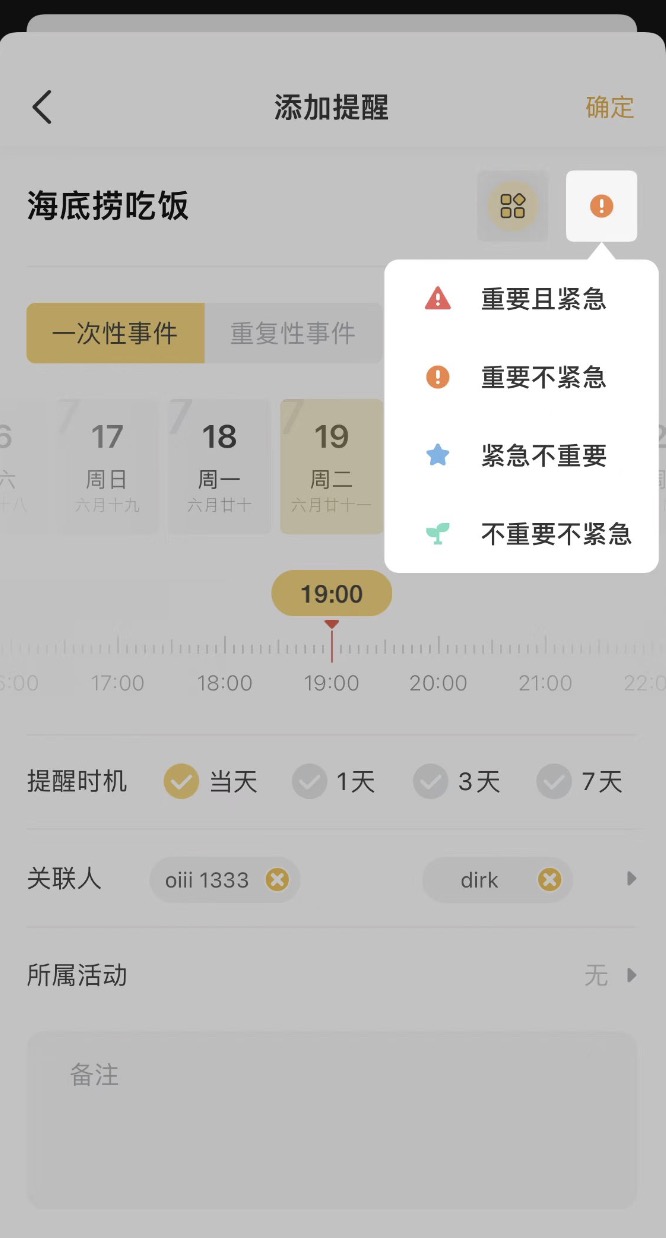The height and width of the screenshot is (1238, 666).
Task: Select 重要且紧急 priority
Action: (x=522, y=299)
